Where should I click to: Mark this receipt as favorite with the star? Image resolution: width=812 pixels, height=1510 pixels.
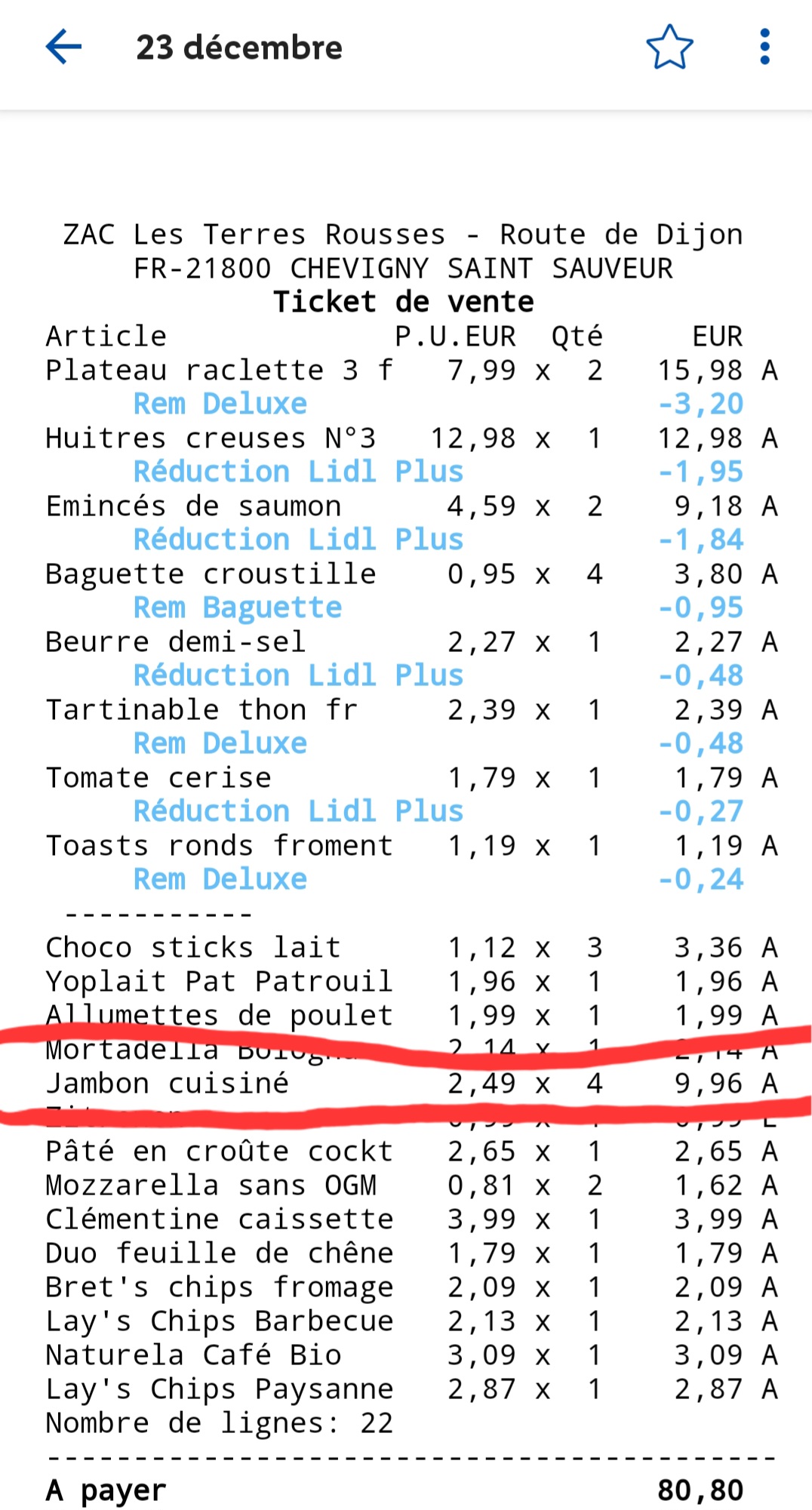(669, 47)
